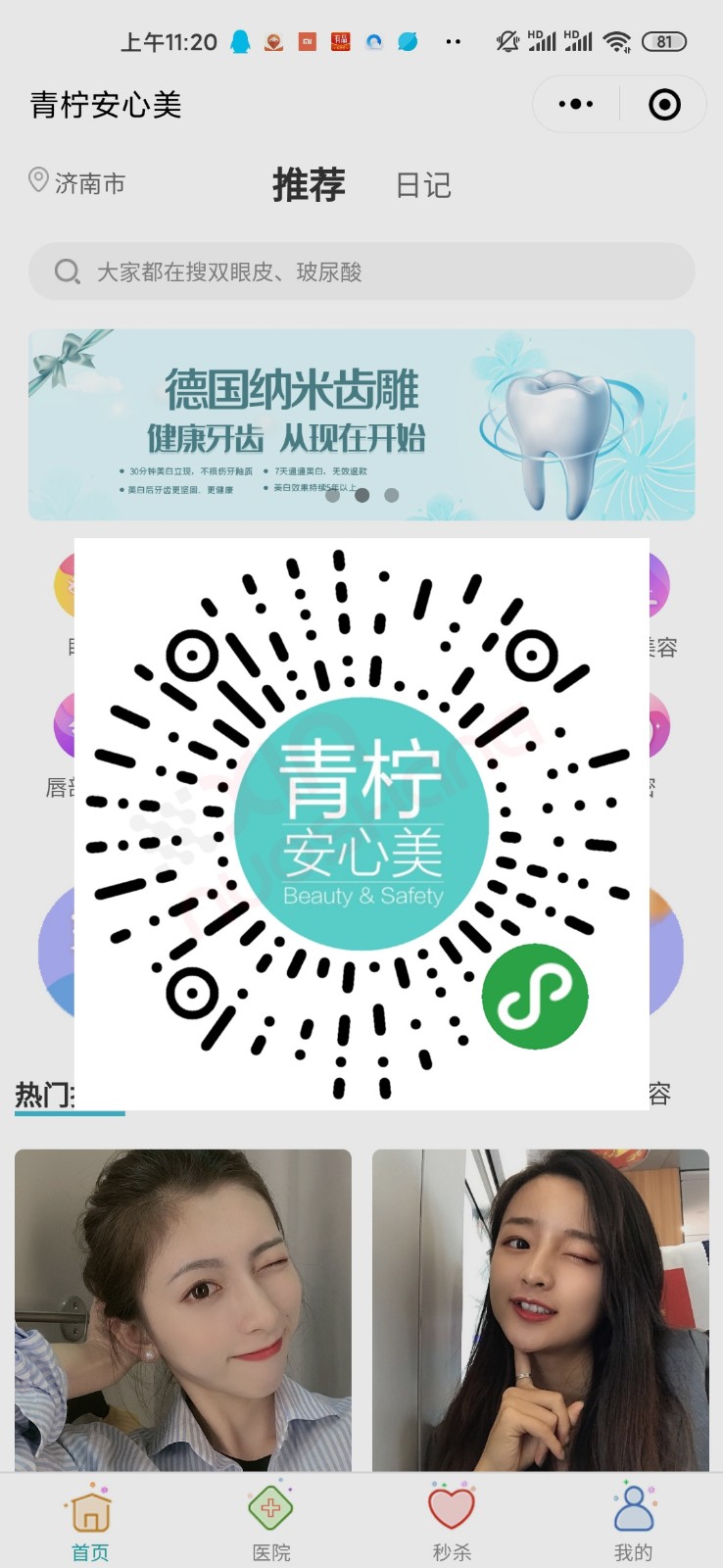Switch to the 推荐 tab
Screen dimensions: 723x1568
click(x=309, y=184)
